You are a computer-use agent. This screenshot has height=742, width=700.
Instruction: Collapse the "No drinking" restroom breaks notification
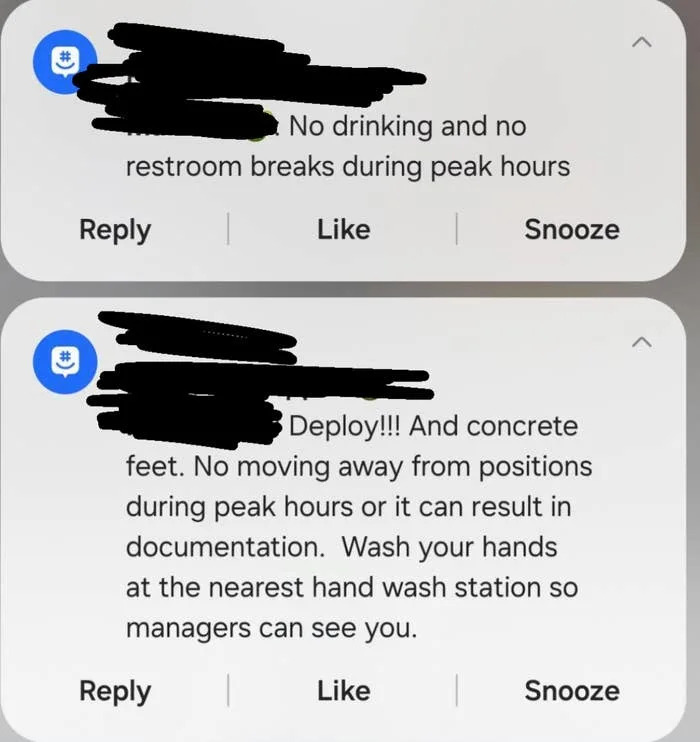(644, 42)
